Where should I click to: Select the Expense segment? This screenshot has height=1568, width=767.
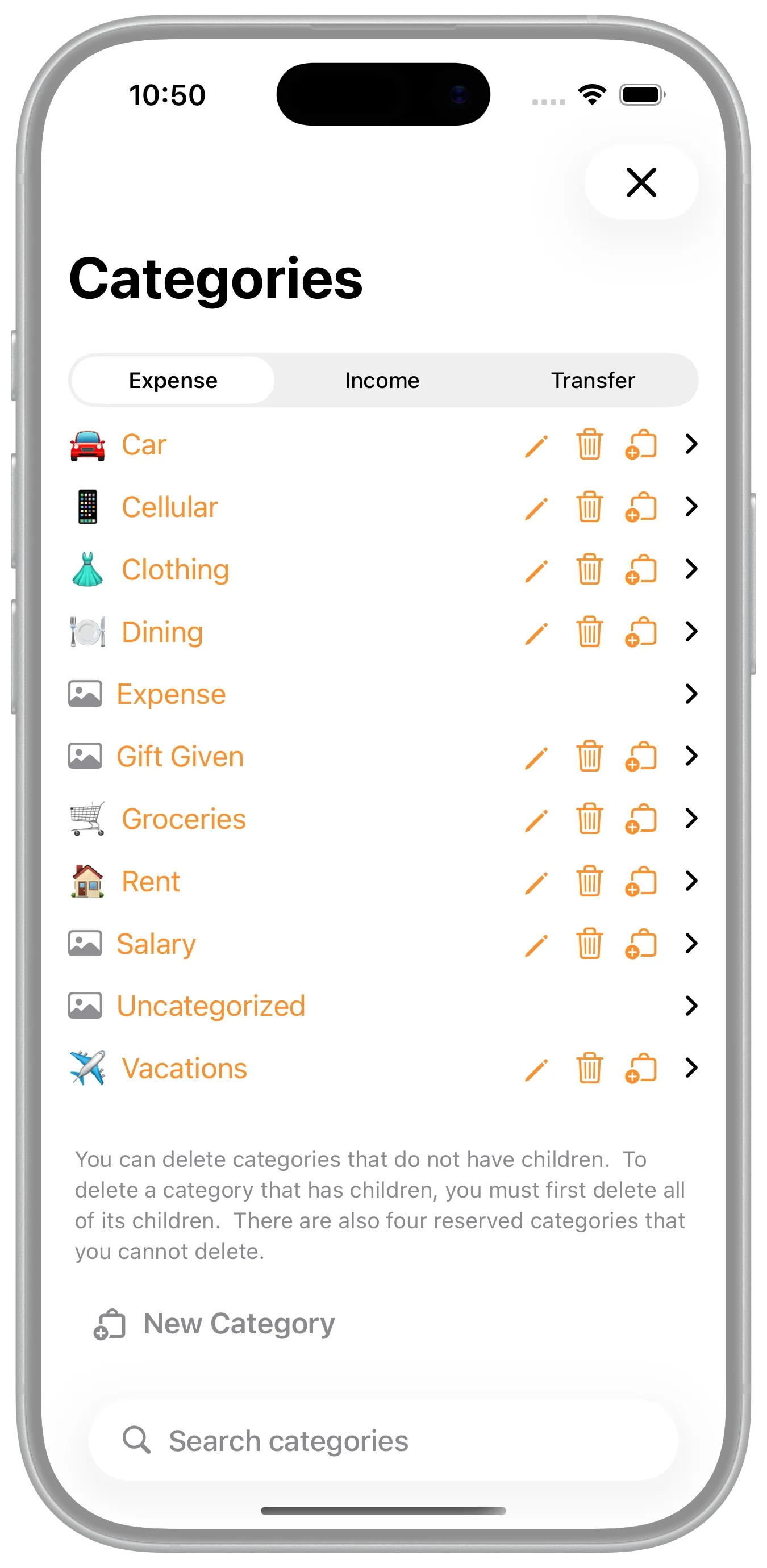point(173,381)
